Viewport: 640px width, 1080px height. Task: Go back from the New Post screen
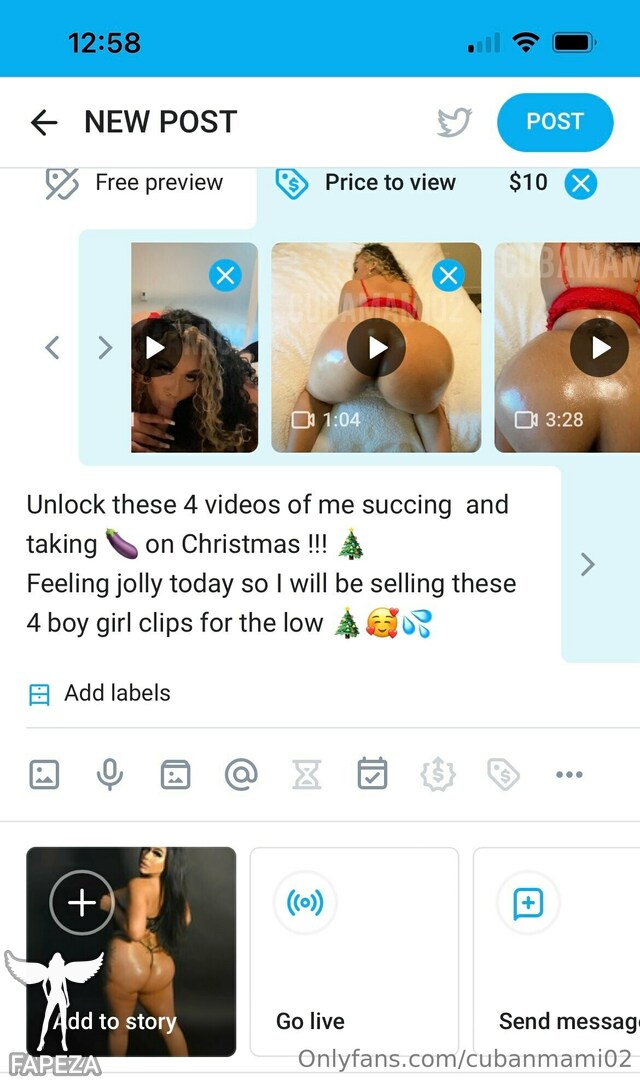[x=44, y=123]
